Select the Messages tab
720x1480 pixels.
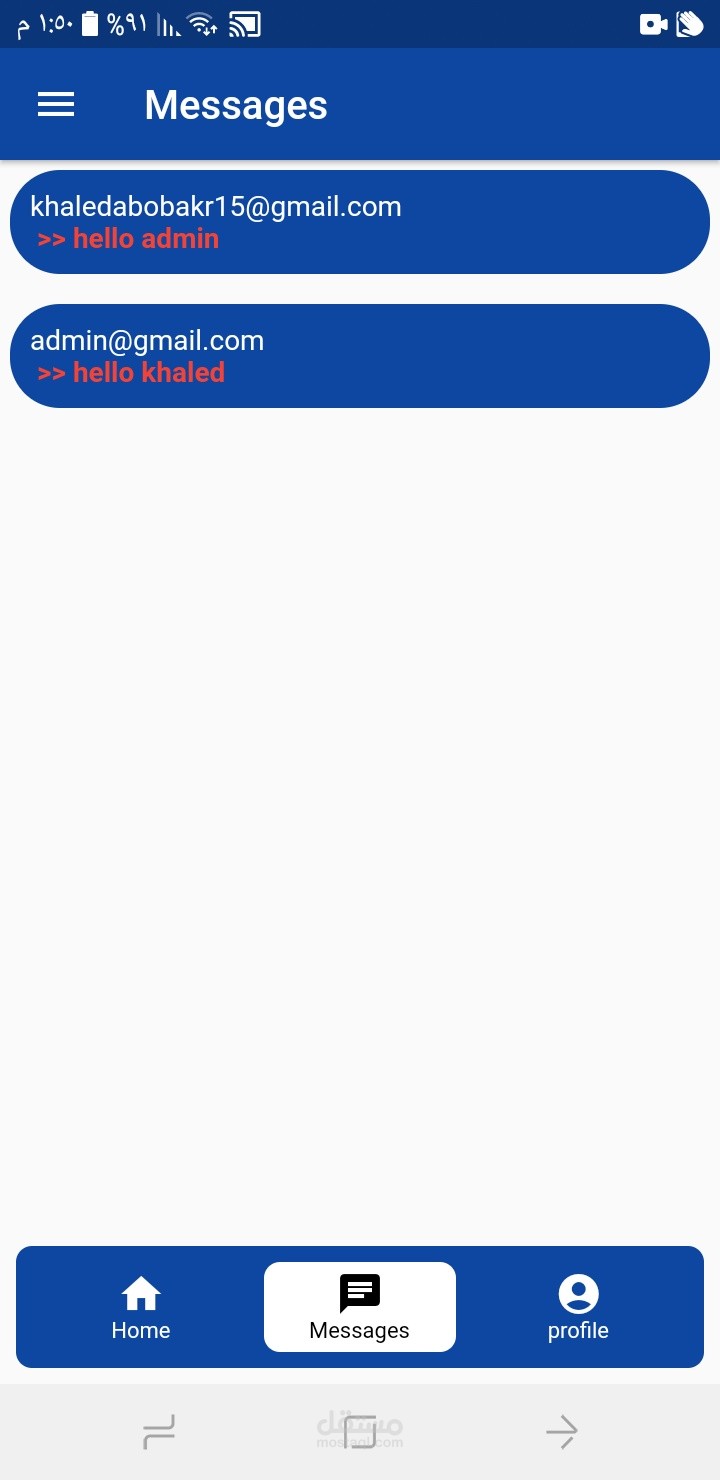point(360,1307)
